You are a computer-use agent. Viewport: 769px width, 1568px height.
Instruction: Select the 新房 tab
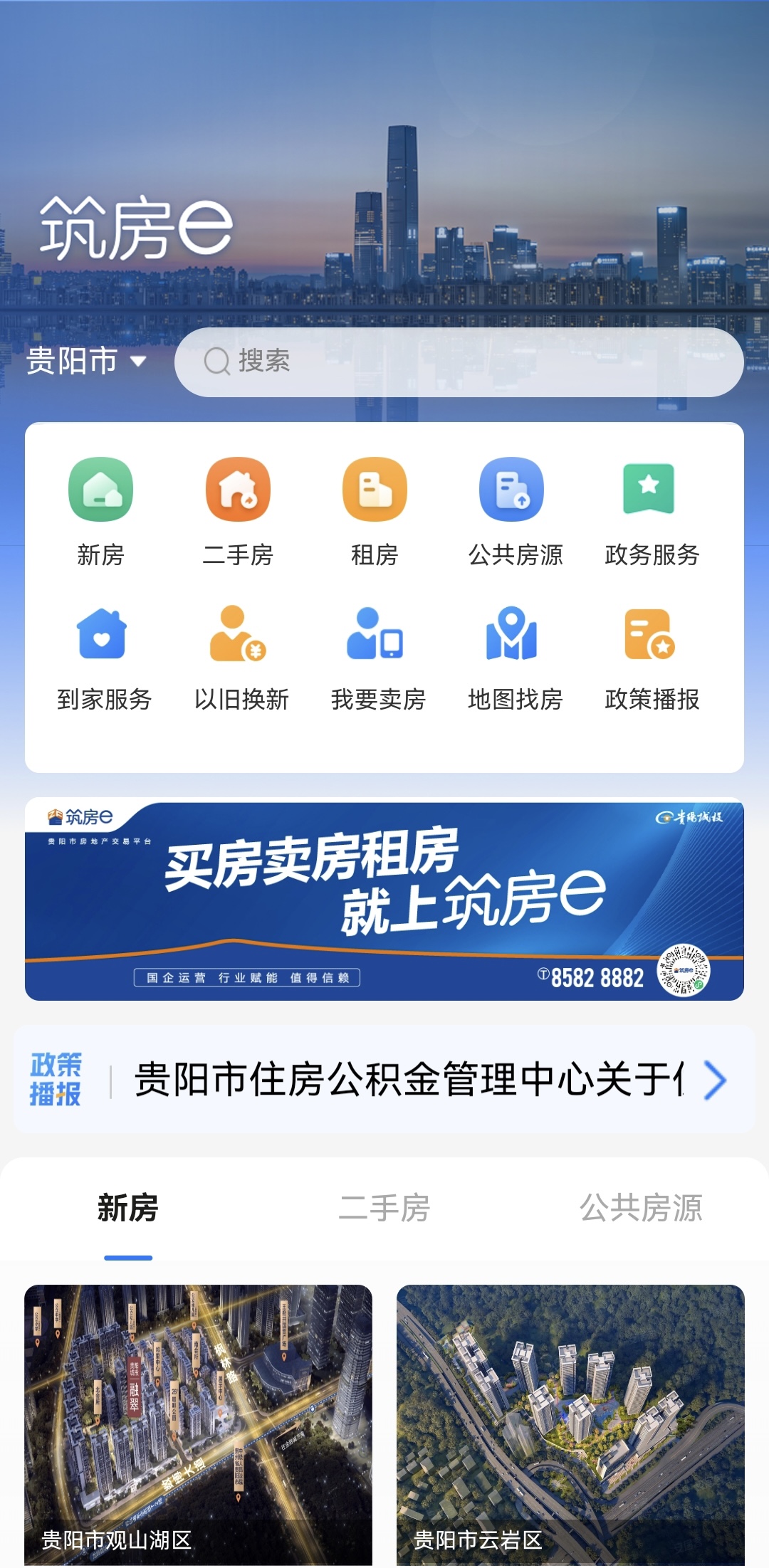coord(128,1208)
